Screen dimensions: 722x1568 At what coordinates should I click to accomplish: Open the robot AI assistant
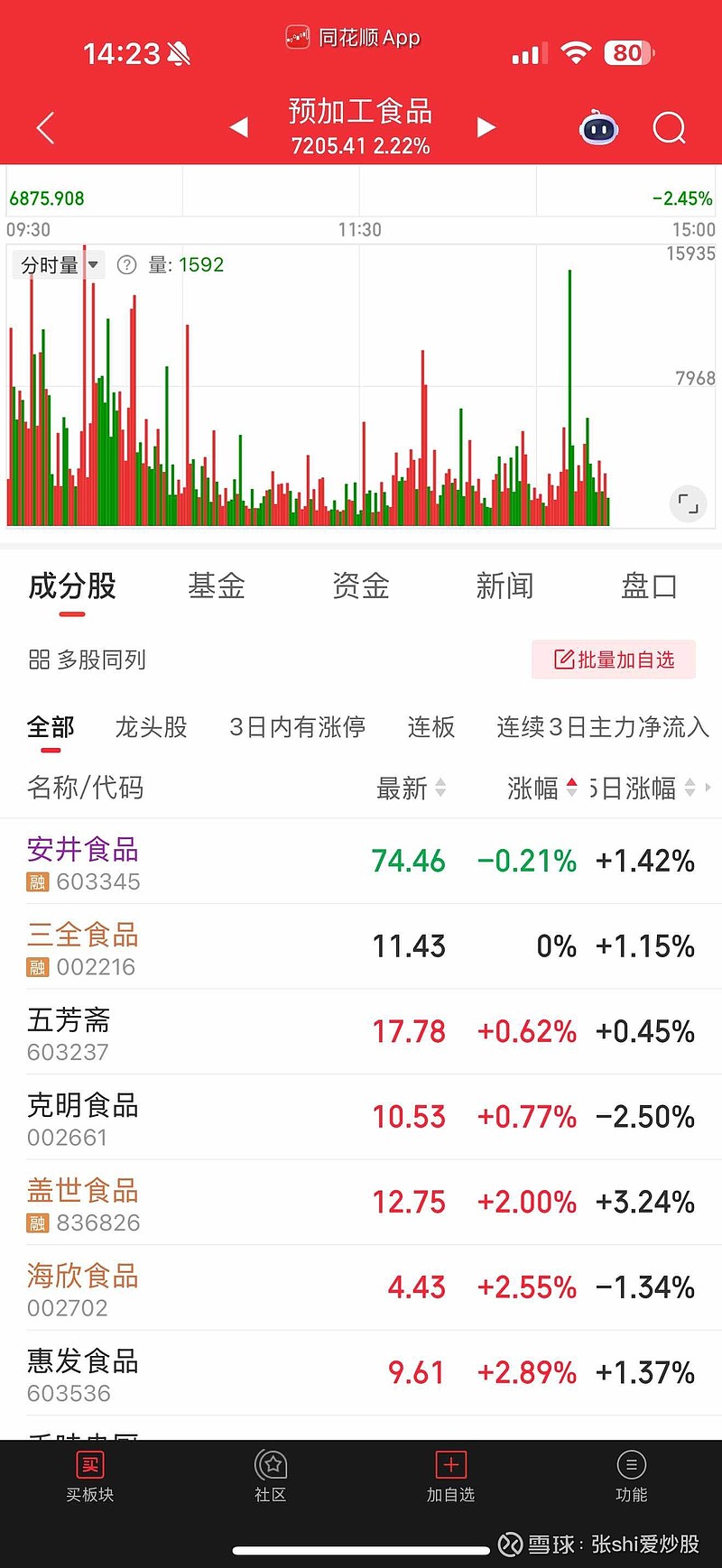point(598,129)
